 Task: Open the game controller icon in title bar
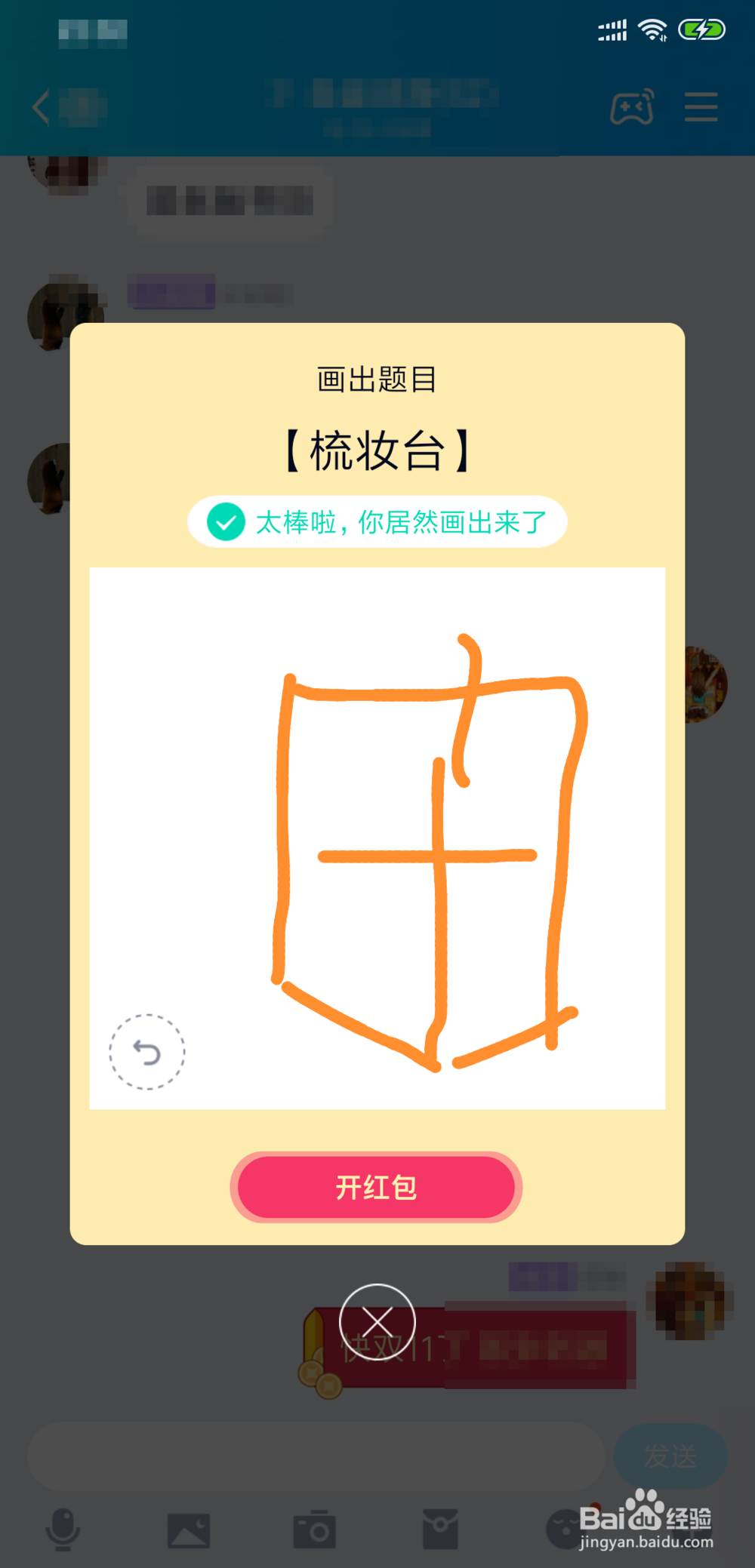(633, 108)
